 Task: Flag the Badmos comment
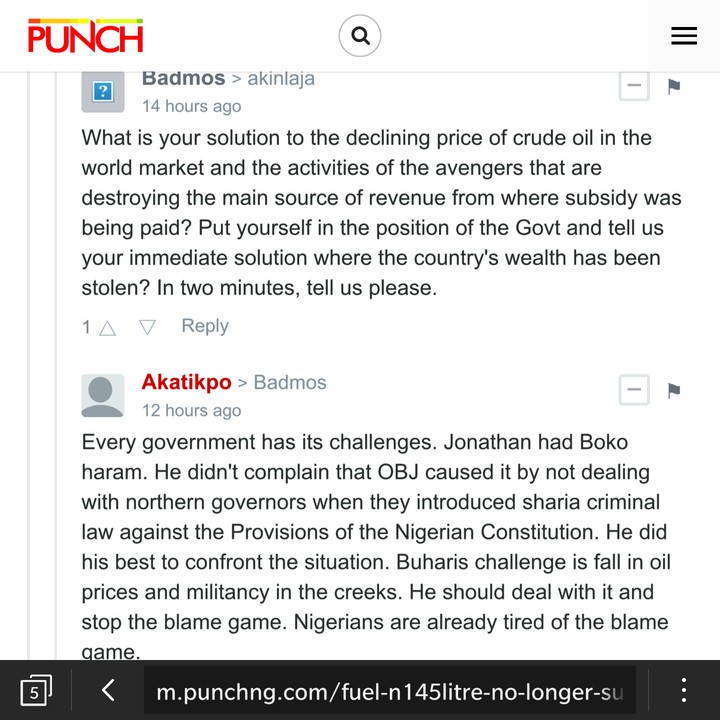click(x=674, y=86)
